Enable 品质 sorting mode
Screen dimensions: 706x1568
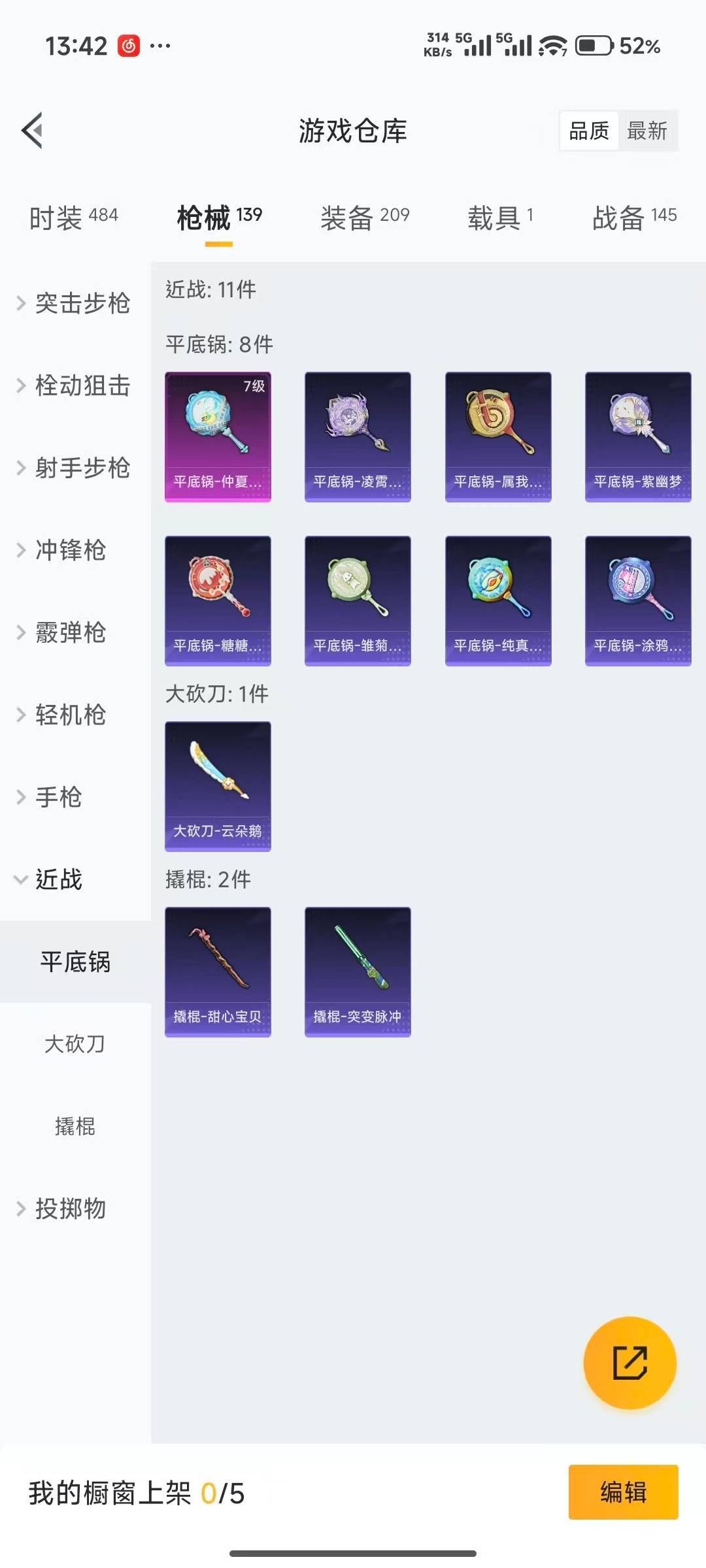[588, 131]
